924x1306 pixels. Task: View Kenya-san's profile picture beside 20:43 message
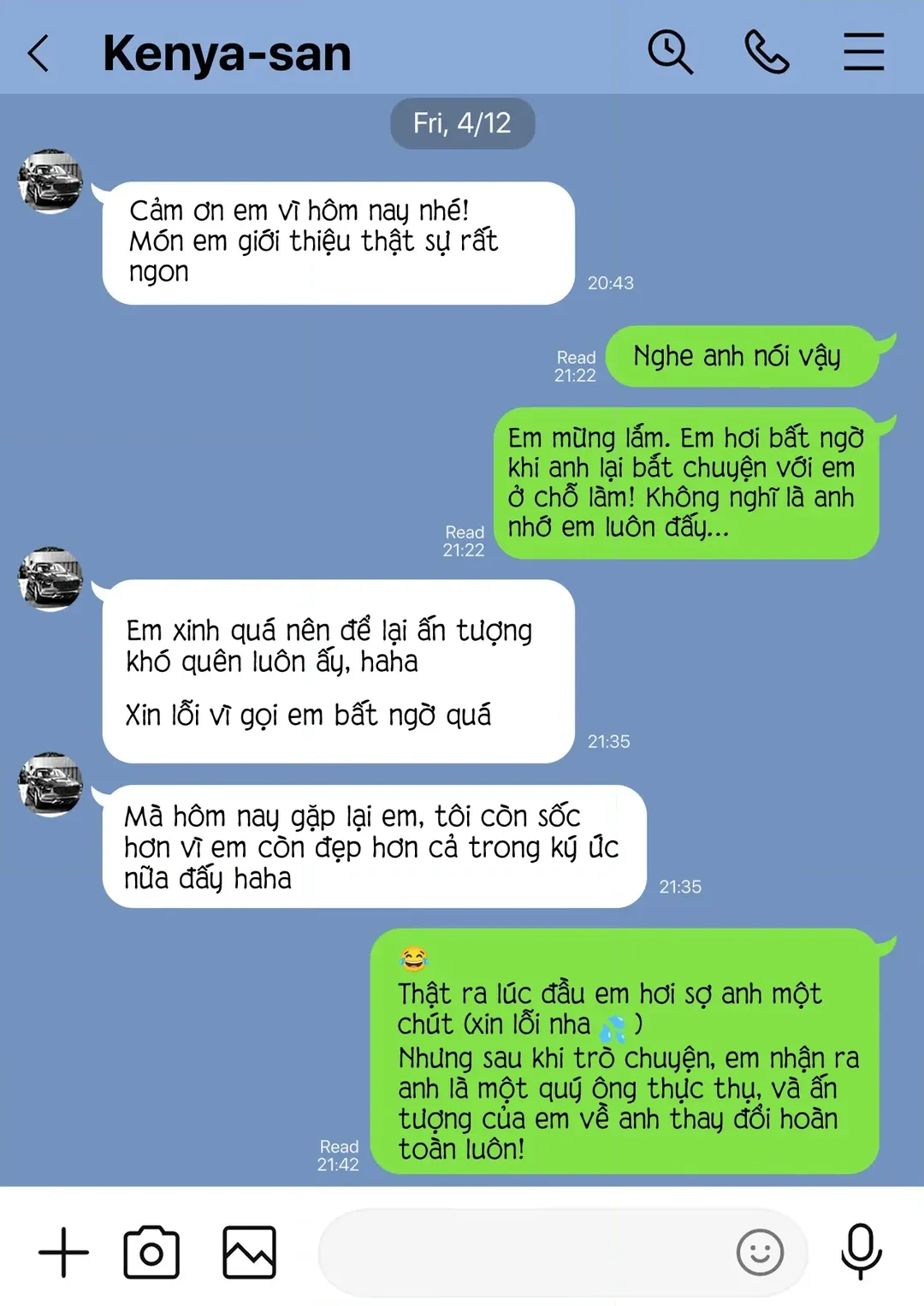click(x=50, y=181)
